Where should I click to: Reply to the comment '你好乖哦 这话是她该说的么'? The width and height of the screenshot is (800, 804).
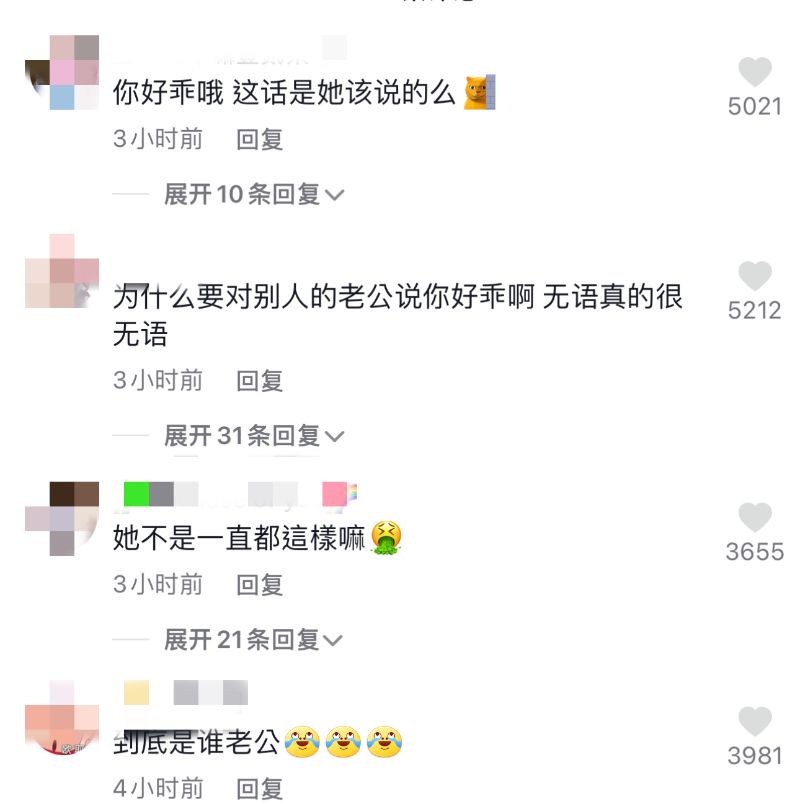tap(260, 140)
